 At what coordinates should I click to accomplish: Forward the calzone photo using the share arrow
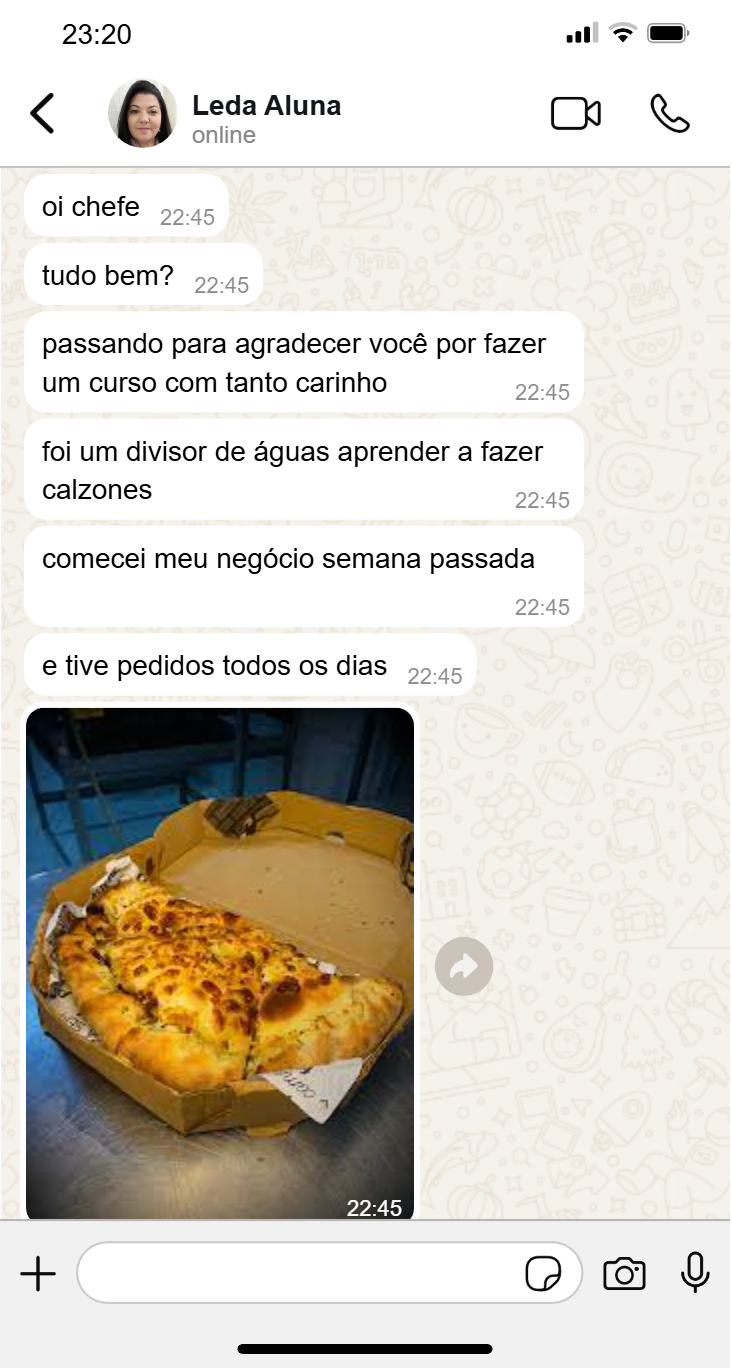point(464,966)
